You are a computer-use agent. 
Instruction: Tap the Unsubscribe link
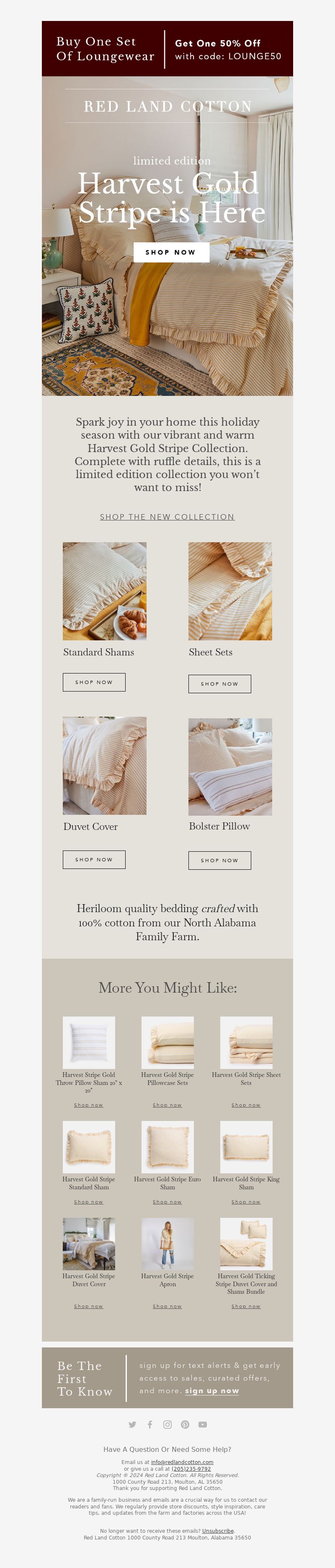(218, 1531)
